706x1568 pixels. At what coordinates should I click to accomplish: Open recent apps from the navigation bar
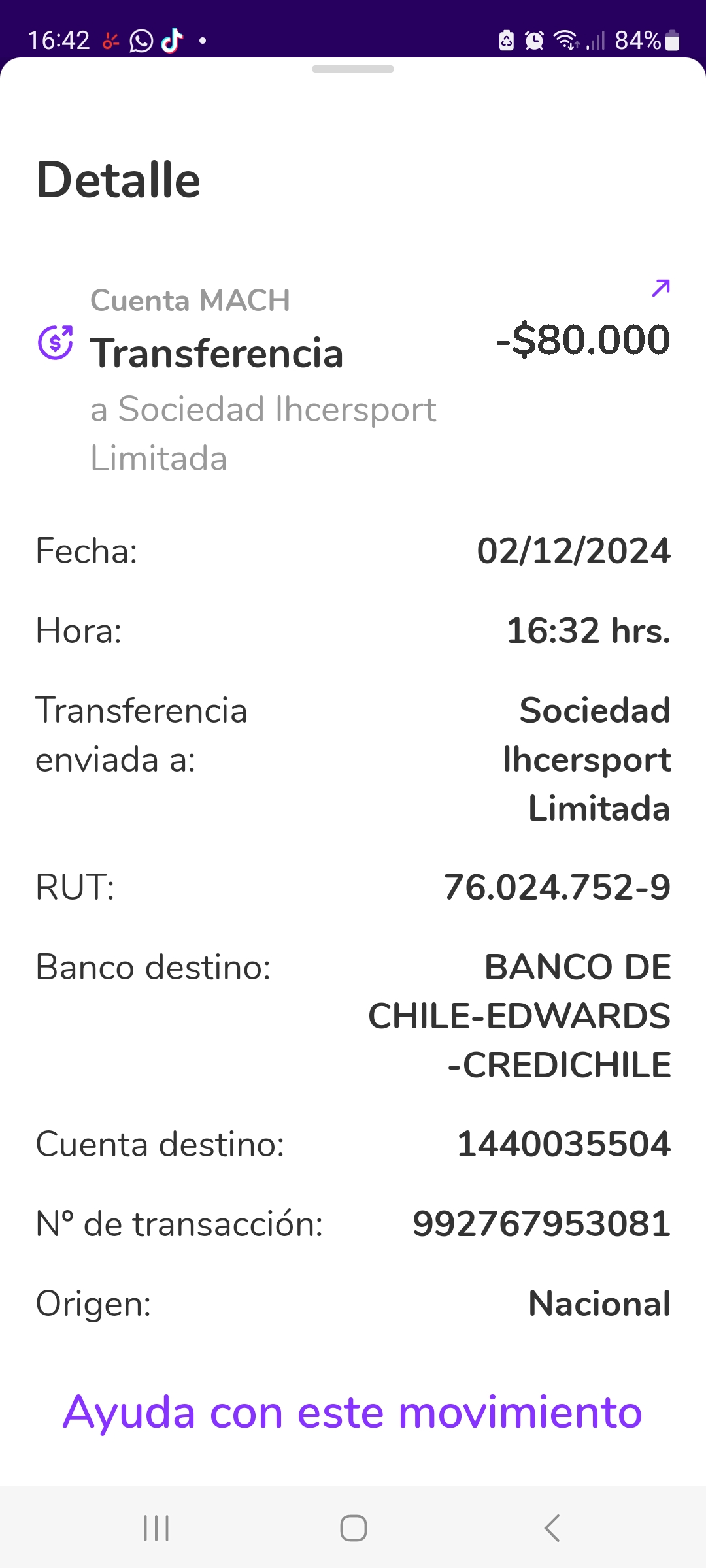tap(156, 1528)
